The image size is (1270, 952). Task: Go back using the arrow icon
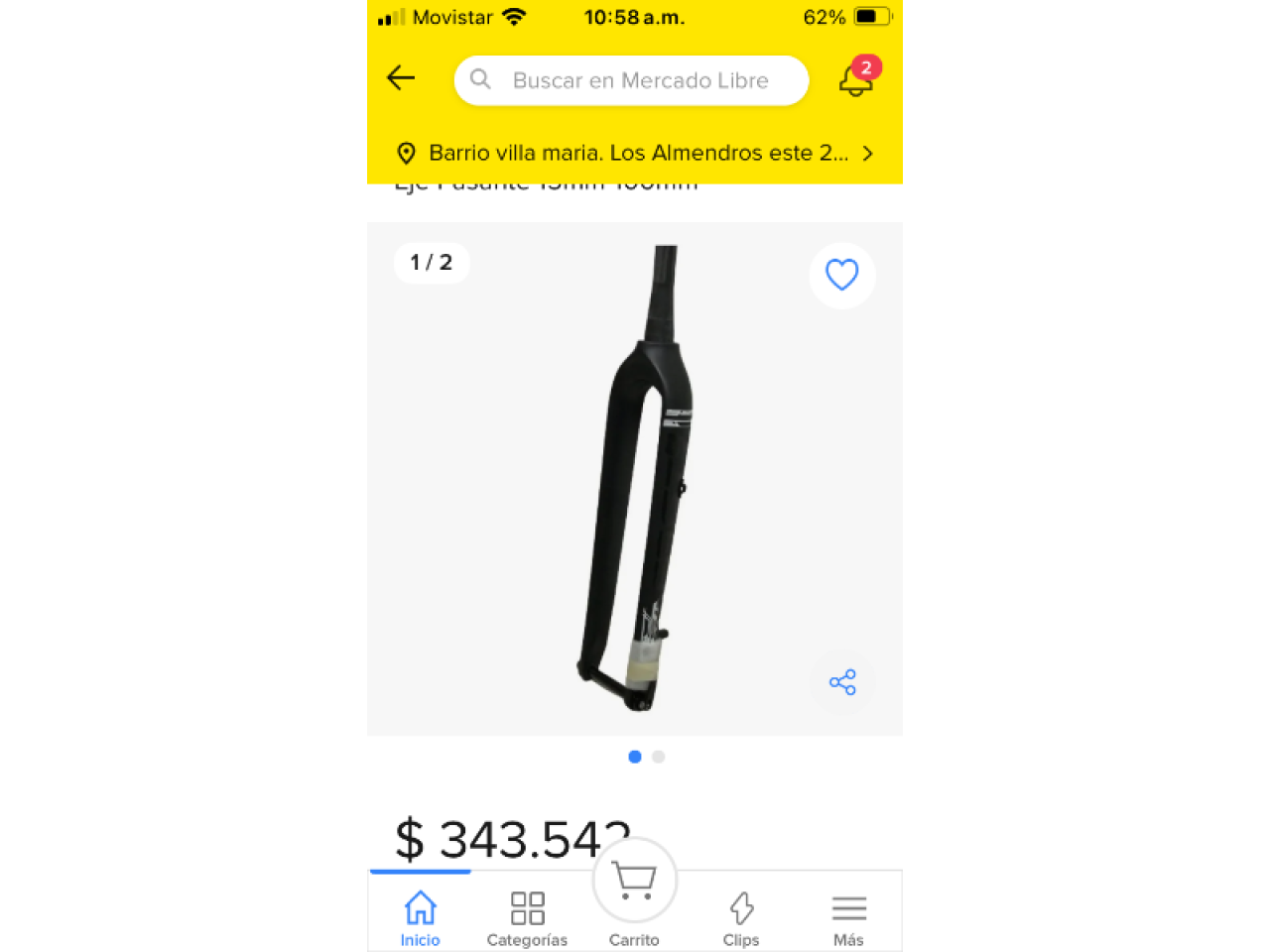coord(401,78)
